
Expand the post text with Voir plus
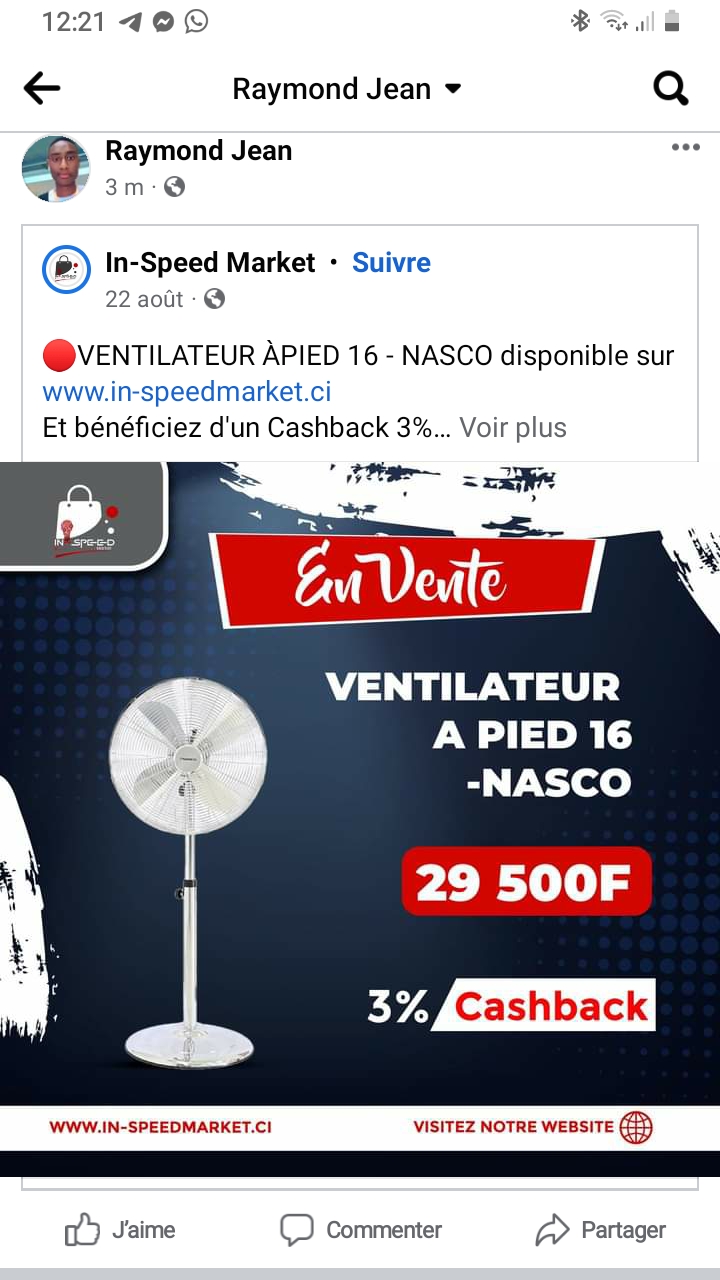pyautogui.click(x=513, y=428)
